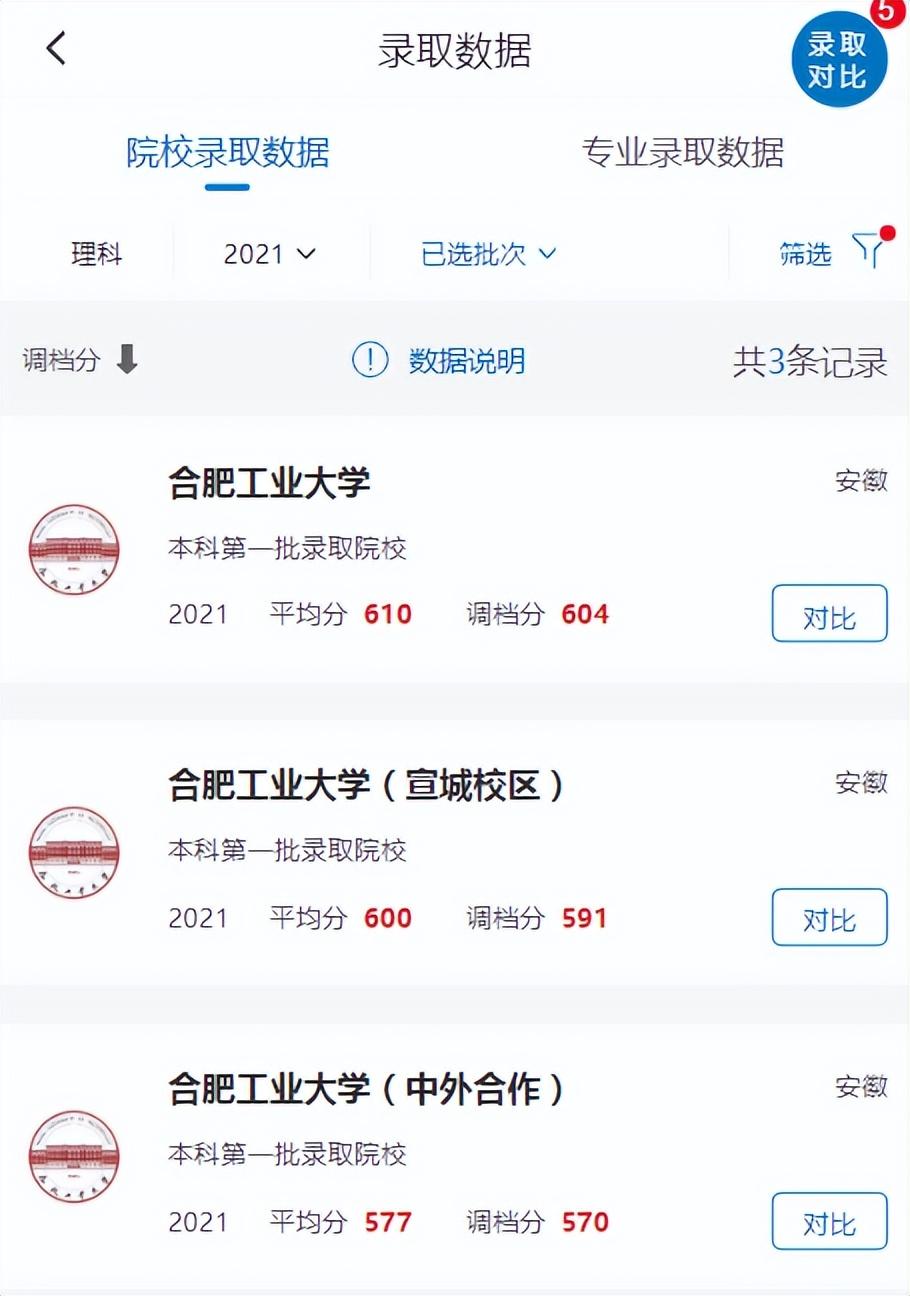This screenshot has width=910, height=1296.
Task: Open the 筛选 filter options
Action: pyautogui.click(x=831, y=253)
